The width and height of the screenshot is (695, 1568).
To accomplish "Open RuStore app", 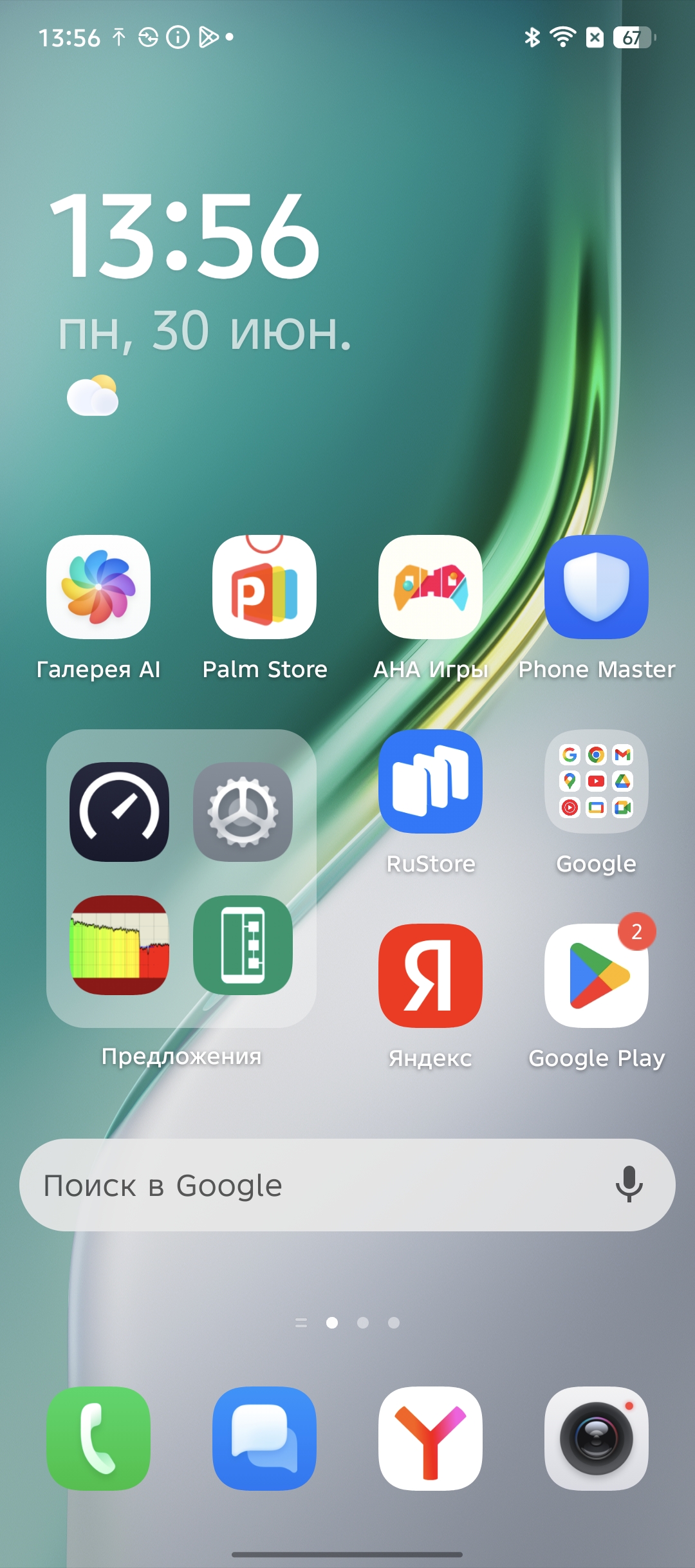I will 431,781.
